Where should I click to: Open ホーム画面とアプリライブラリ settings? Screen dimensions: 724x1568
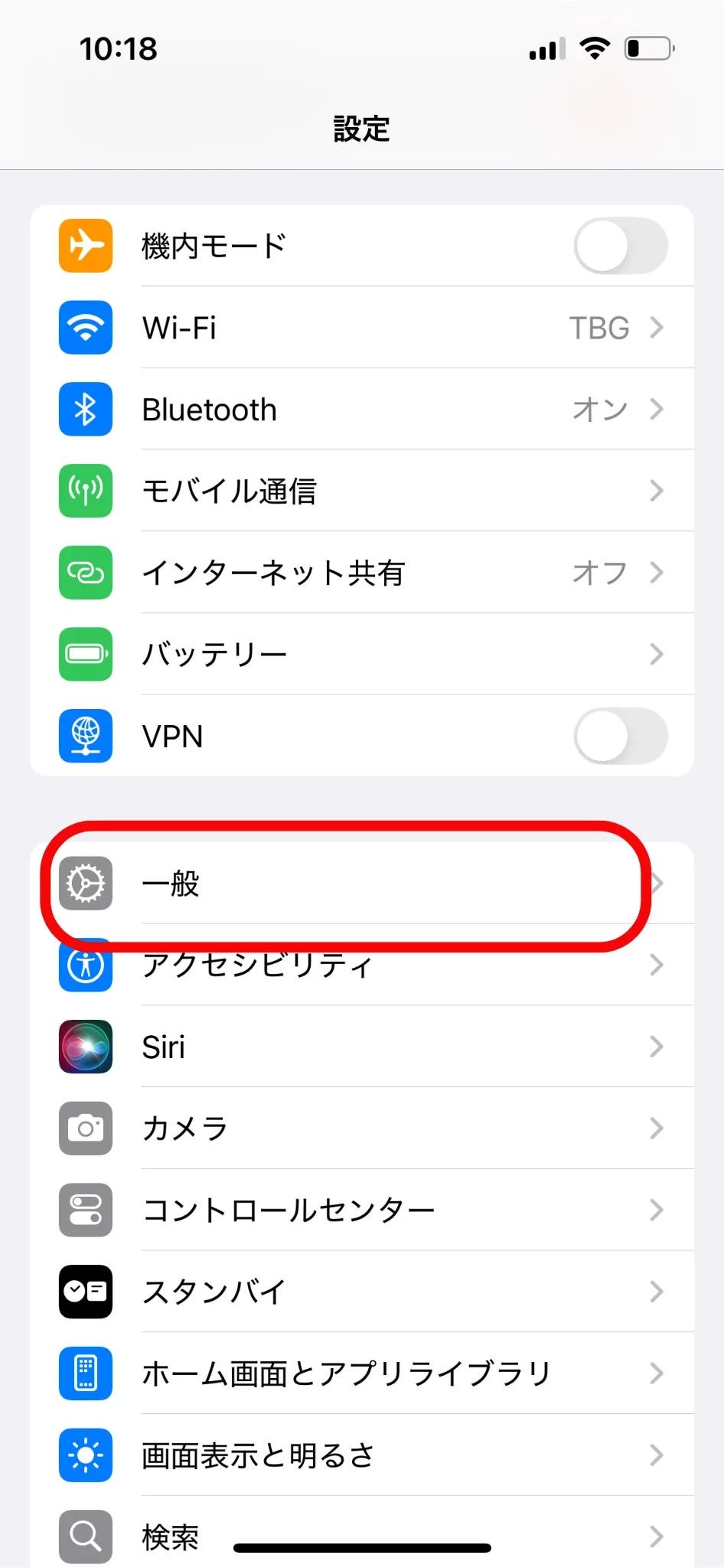pos(361,1374)
